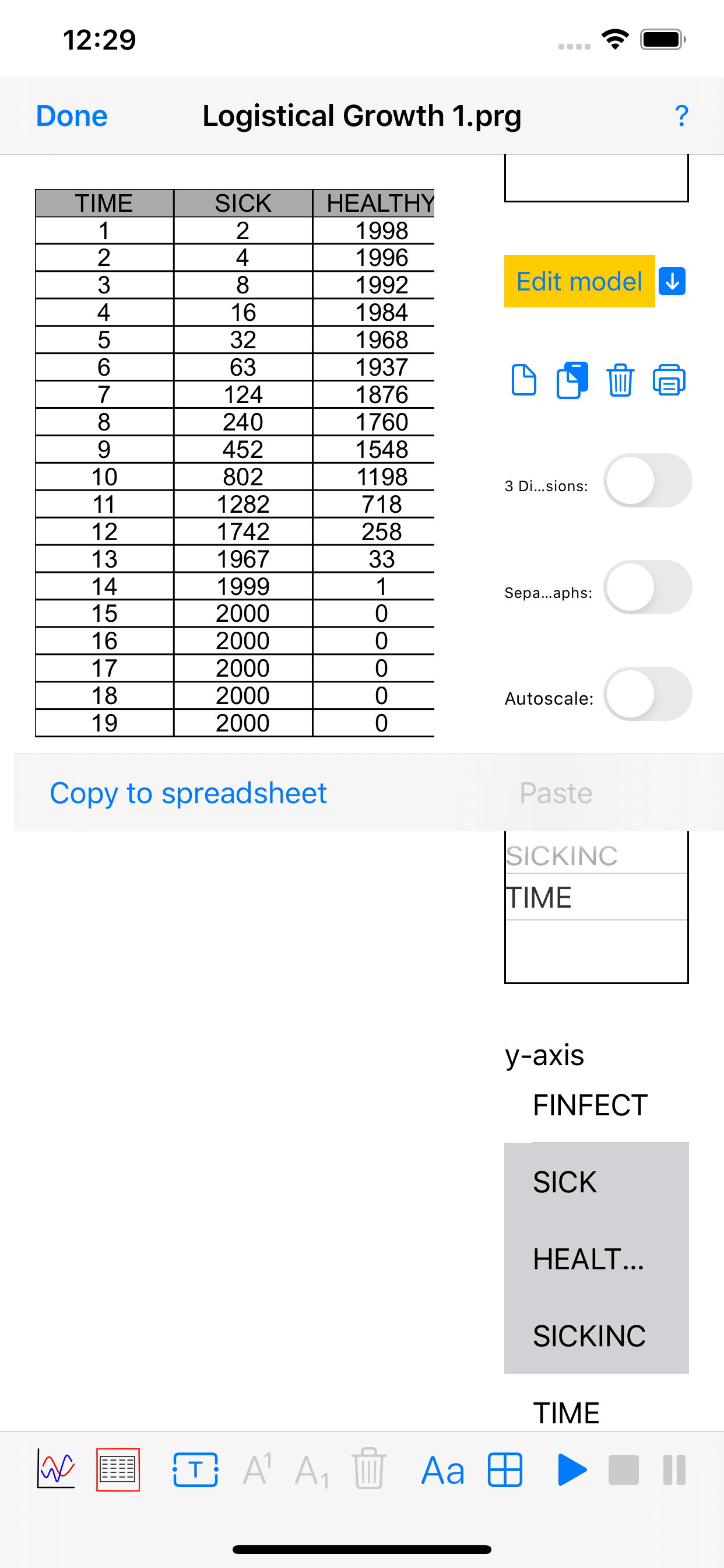The image size is (724, 1568).
Task: Tap Done to close the document
Action: coord(71,116)
